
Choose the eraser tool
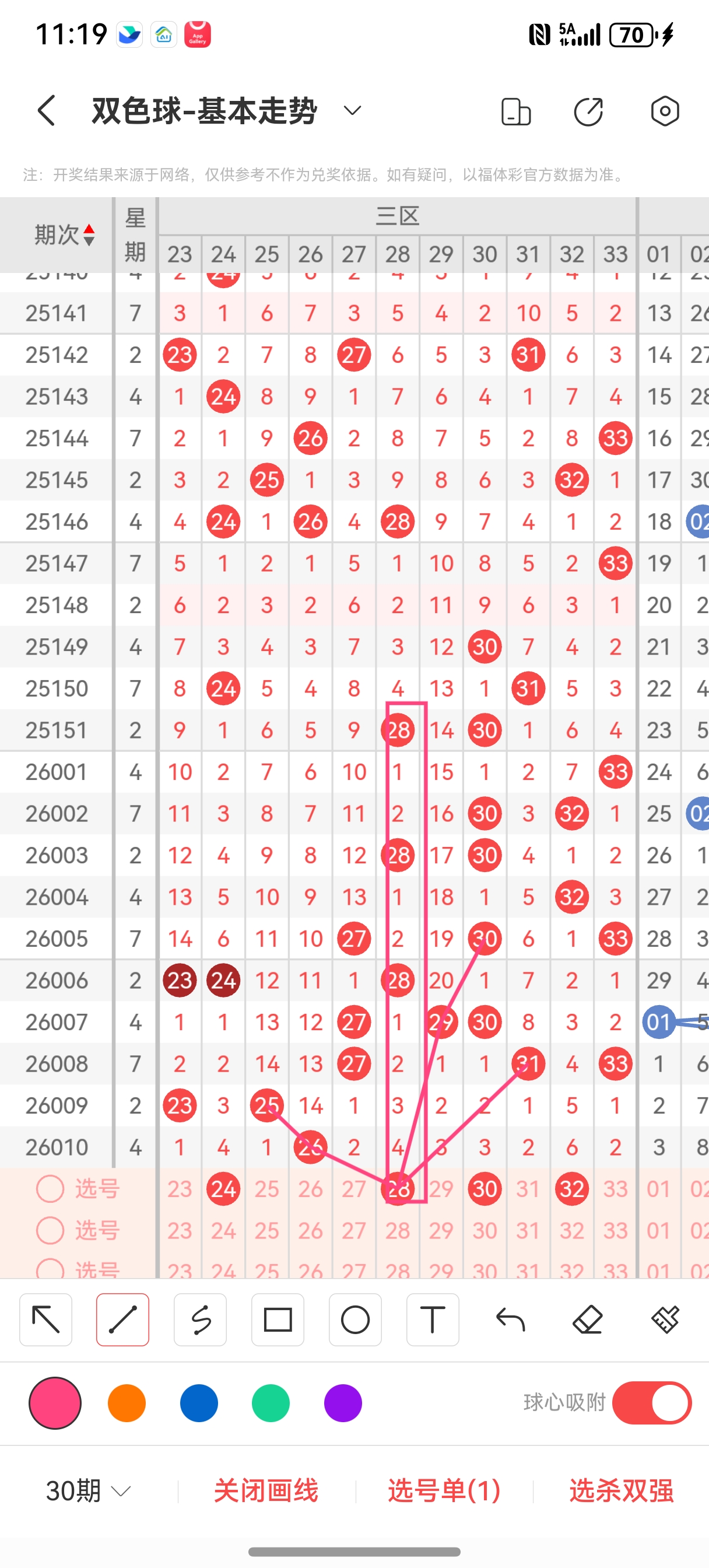coord(587,1319)
